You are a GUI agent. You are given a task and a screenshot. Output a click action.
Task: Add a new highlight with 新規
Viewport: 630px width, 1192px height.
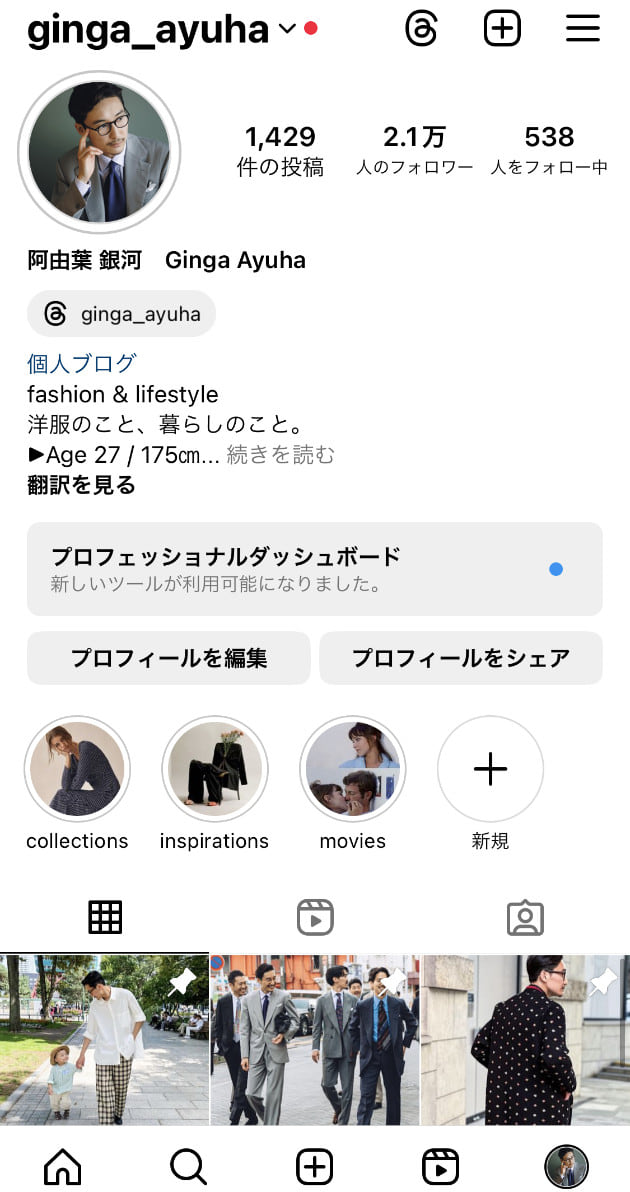[490, 768]
